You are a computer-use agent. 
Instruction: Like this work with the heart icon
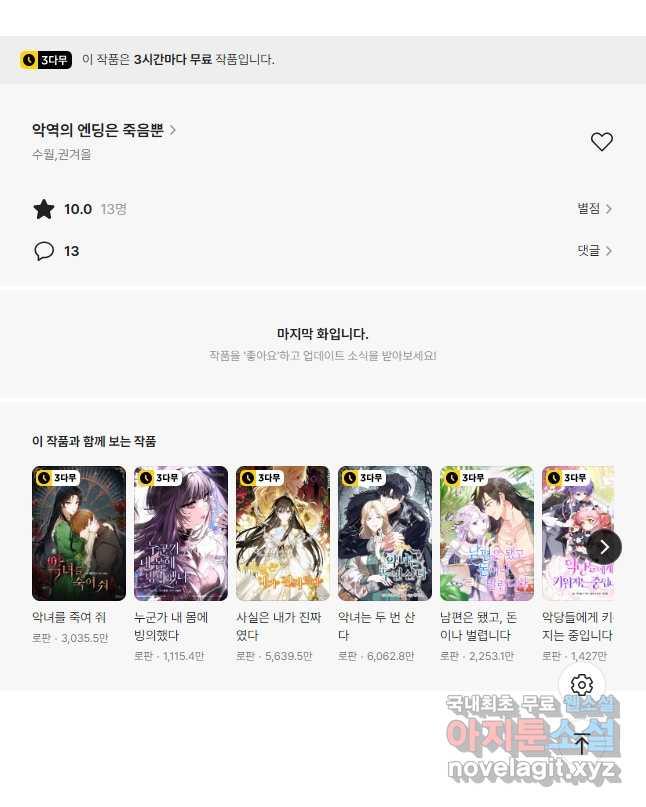pos(601,142)
